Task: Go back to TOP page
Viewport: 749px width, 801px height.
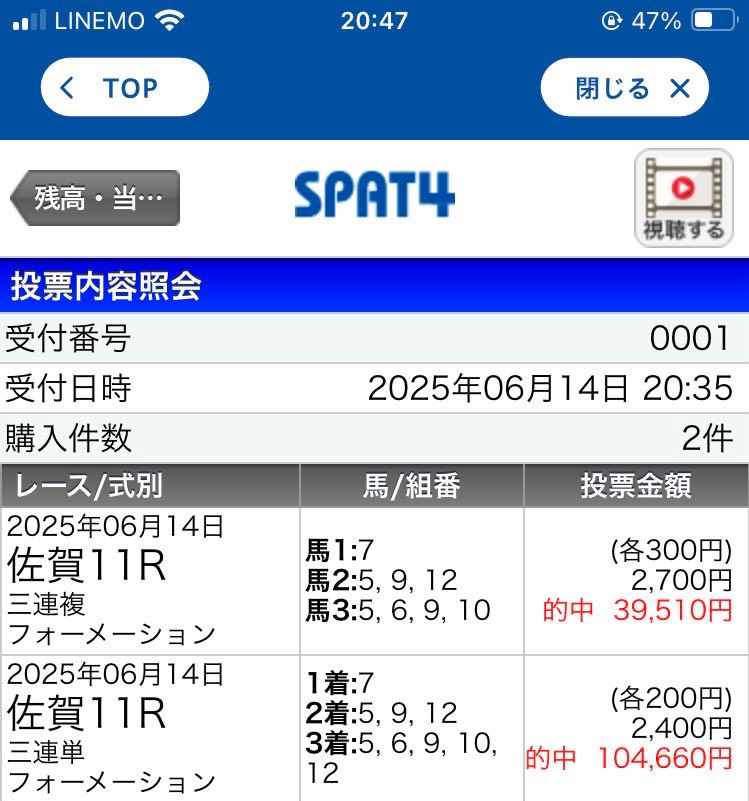Action: [x=124, y=88]
